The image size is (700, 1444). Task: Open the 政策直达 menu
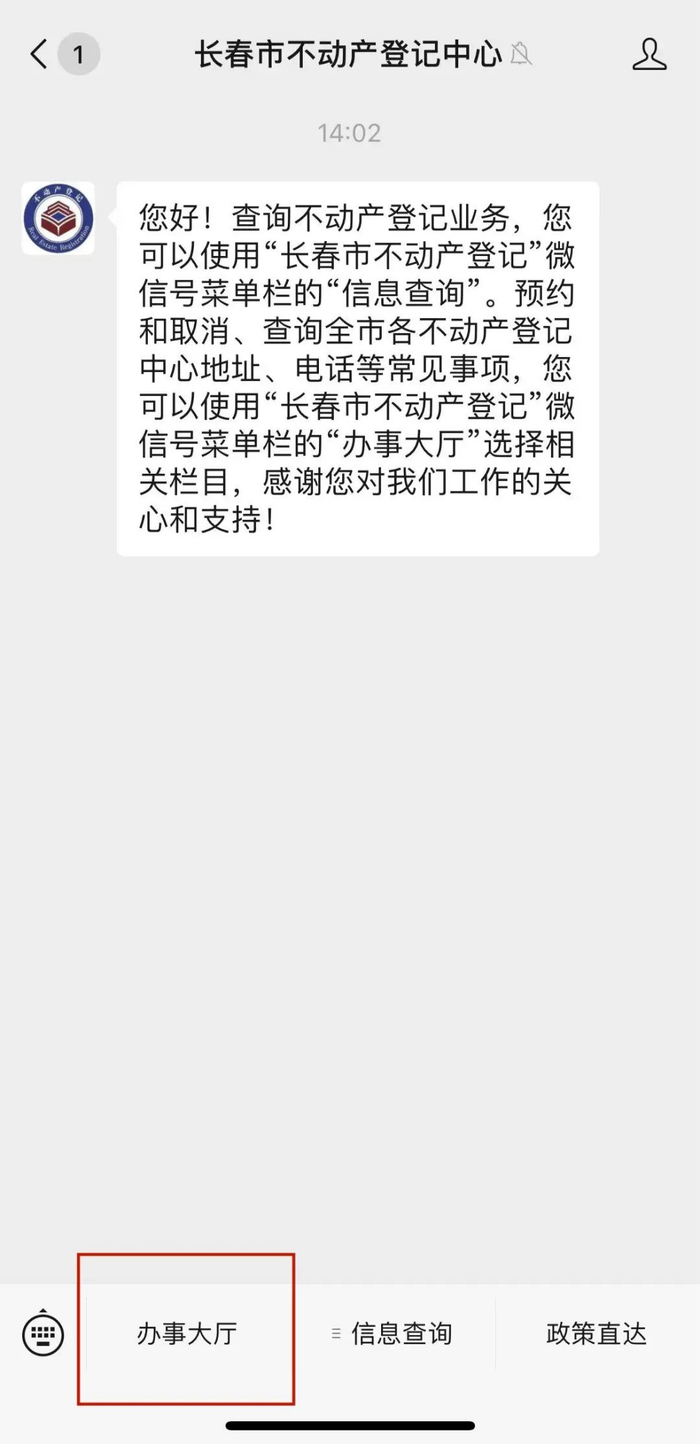(597, 1333)
